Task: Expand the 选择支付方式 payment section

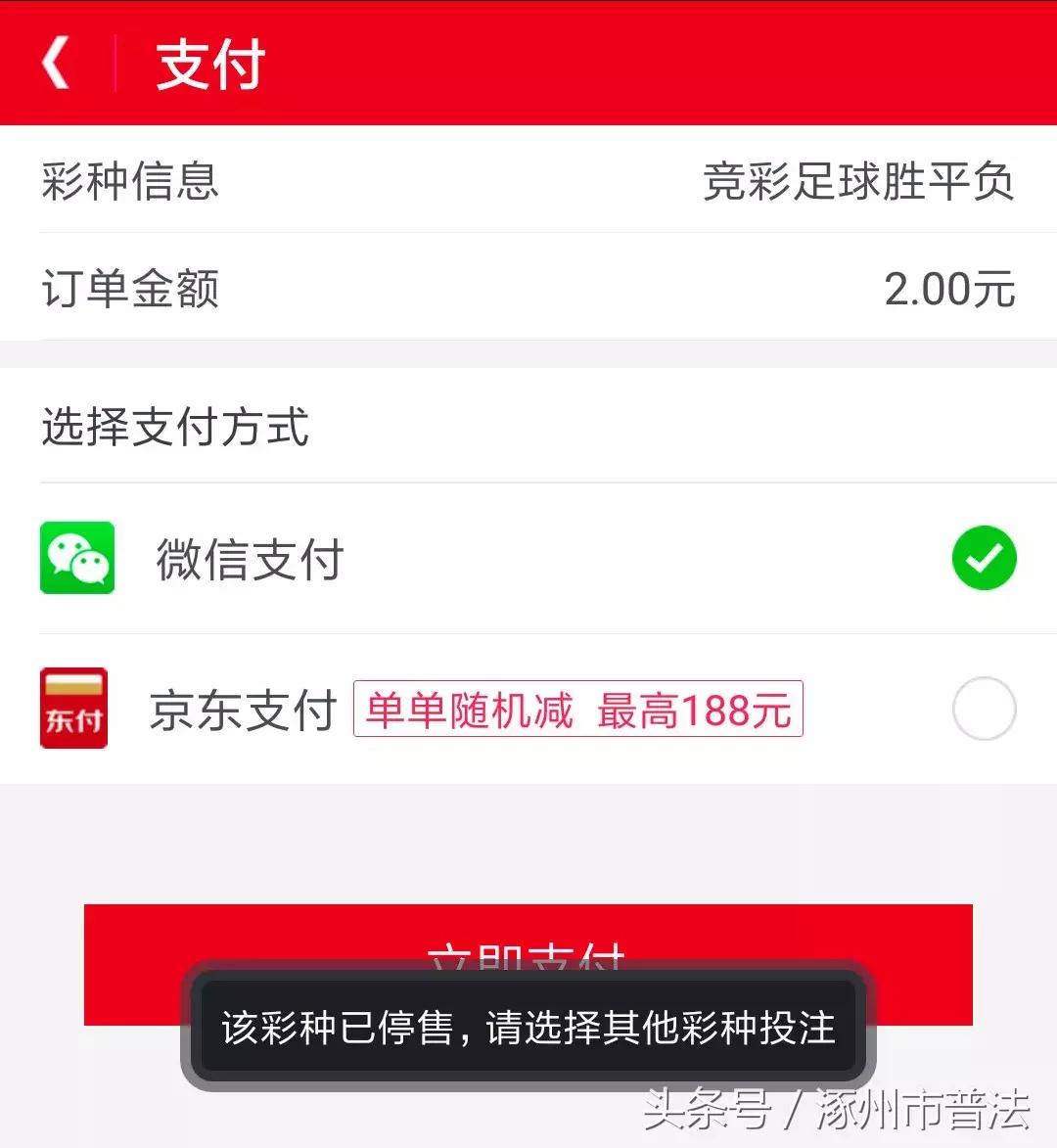Action: click(173, 428)
